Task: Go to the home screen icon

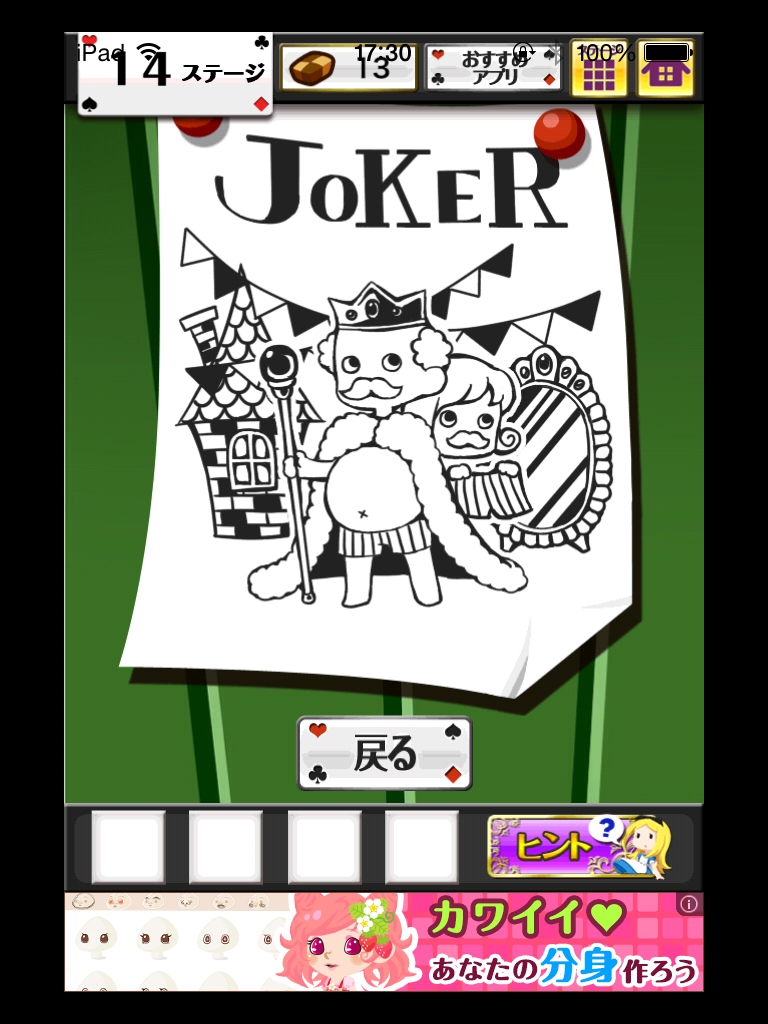Action: pos(665,68)
